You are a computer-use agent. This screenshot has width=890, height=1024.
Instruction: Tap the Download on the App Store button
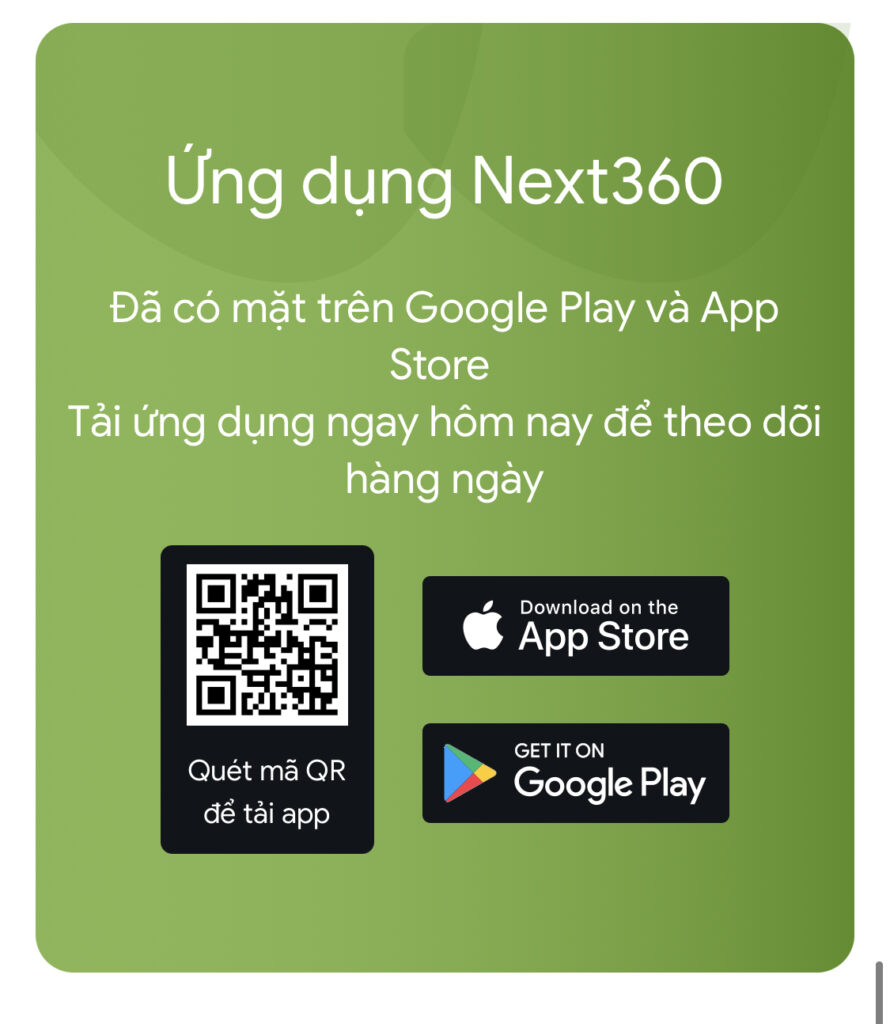(x=575, y=626)
